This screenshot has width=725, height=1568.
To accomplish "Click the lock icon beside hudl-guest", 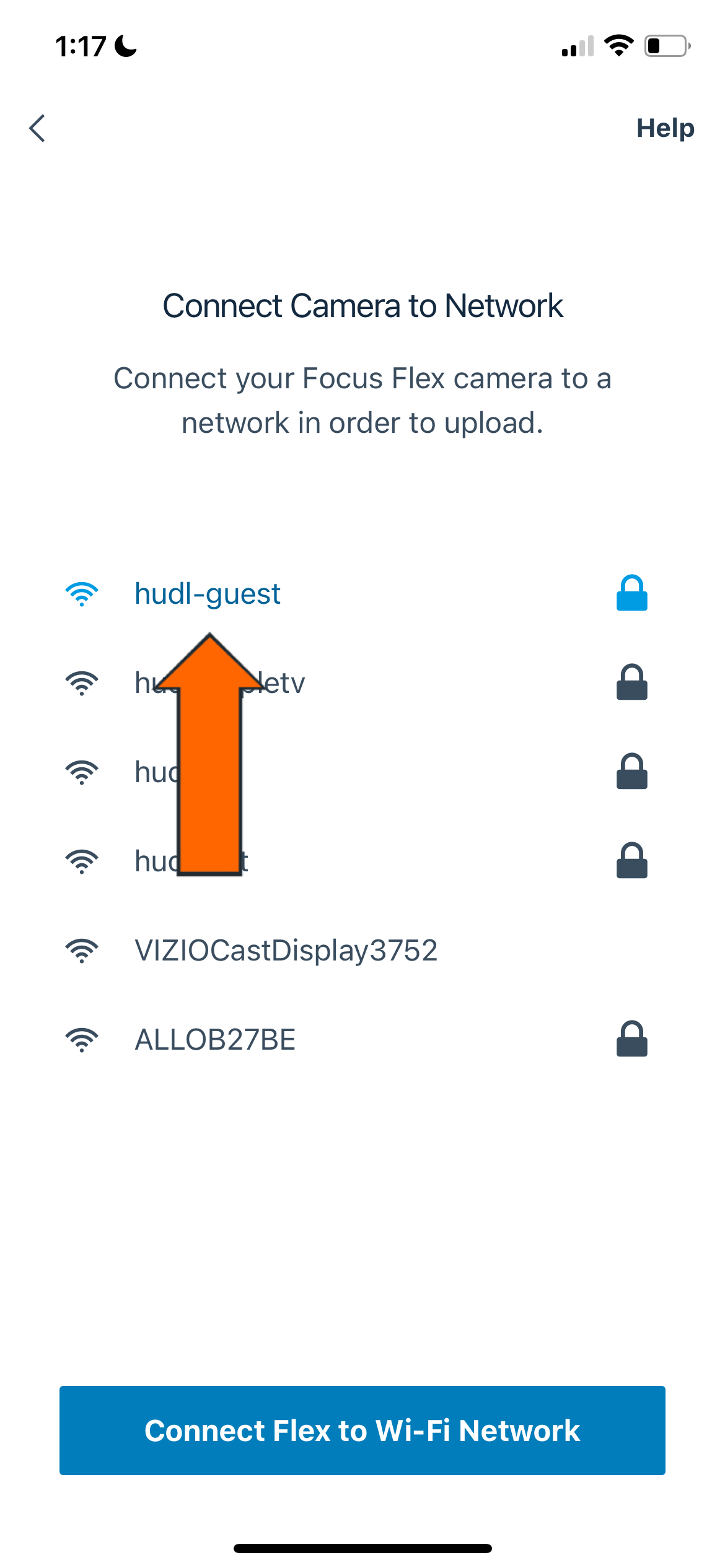I will [633, 594].
